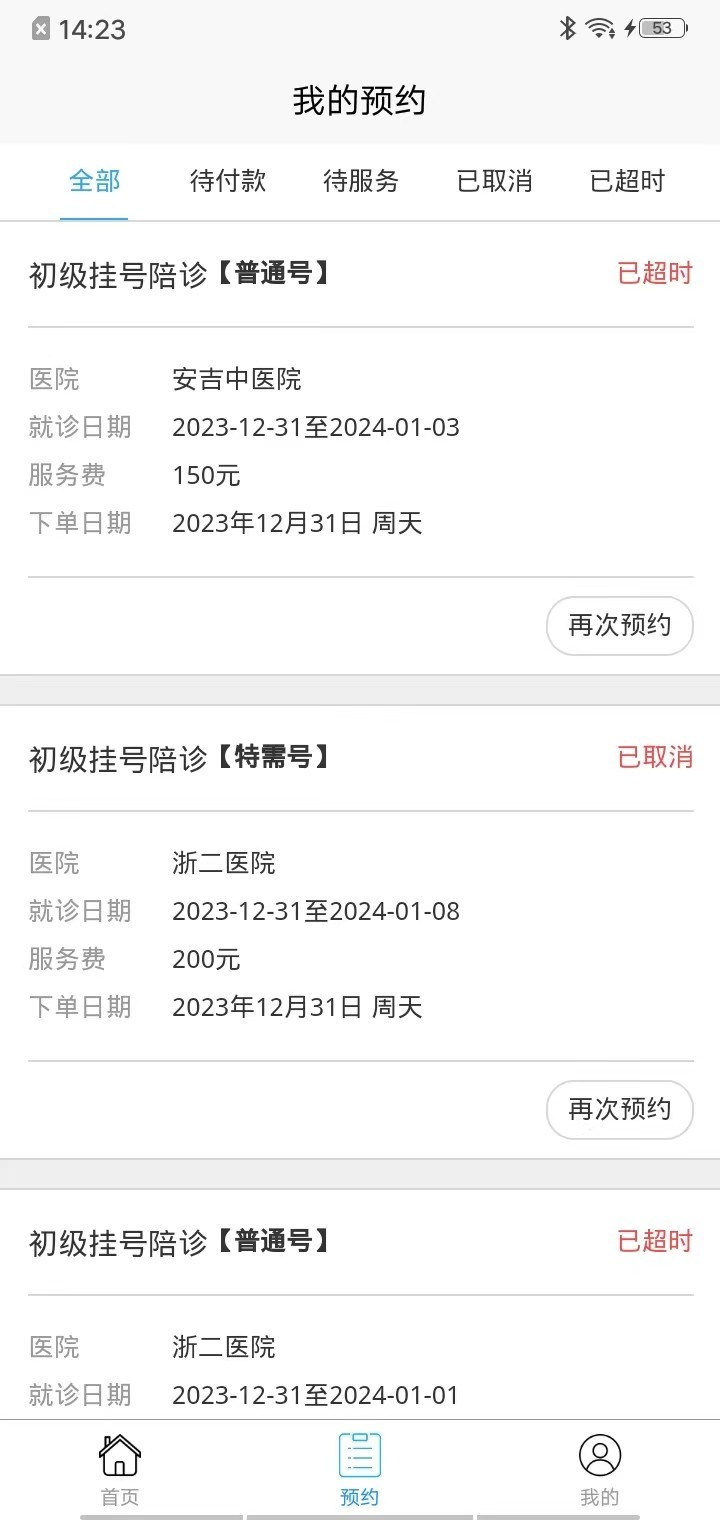Show 待服务 appointments
Viewport: 720px width, 1520px height.
(x=361, y=181)
